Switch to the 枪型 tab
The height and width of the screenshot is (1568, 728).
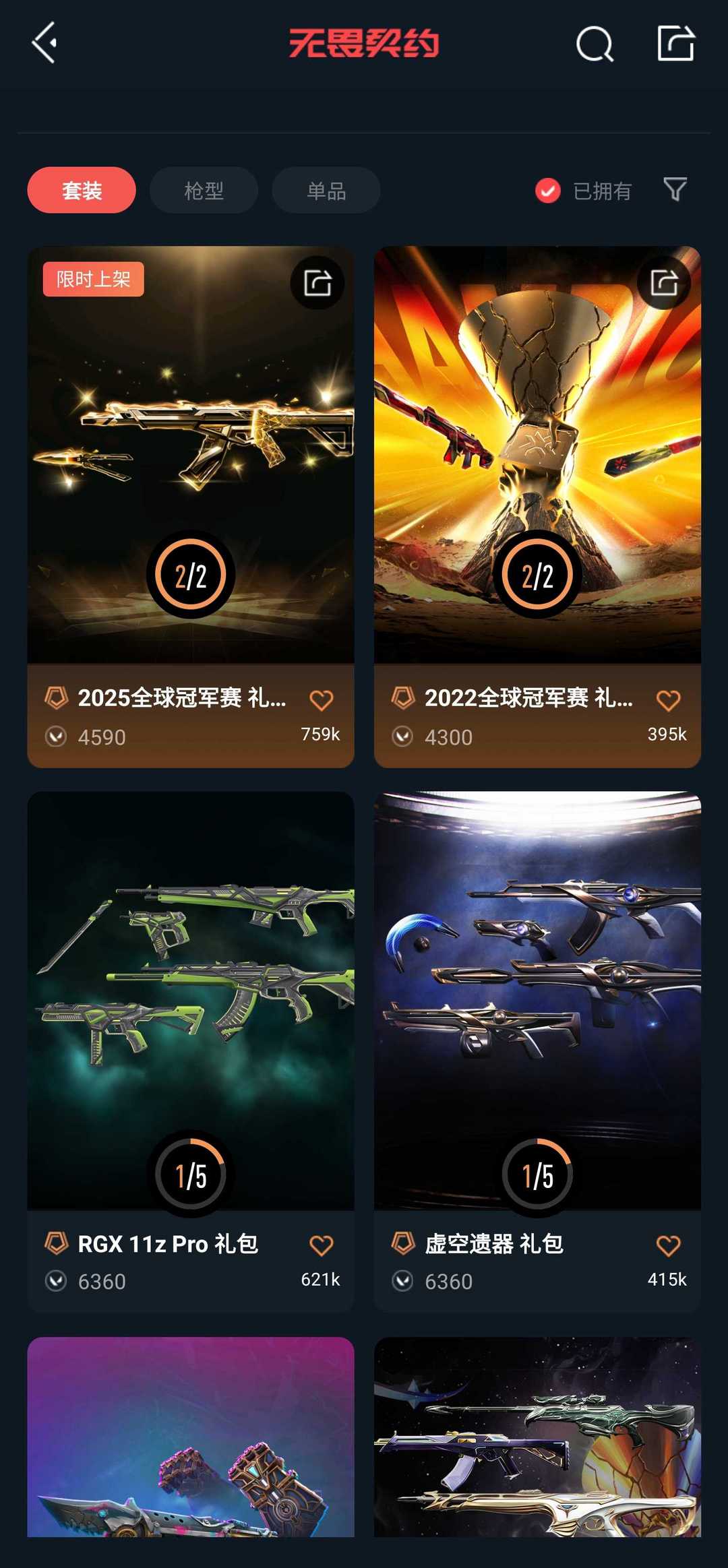click(x=204, y=190)
